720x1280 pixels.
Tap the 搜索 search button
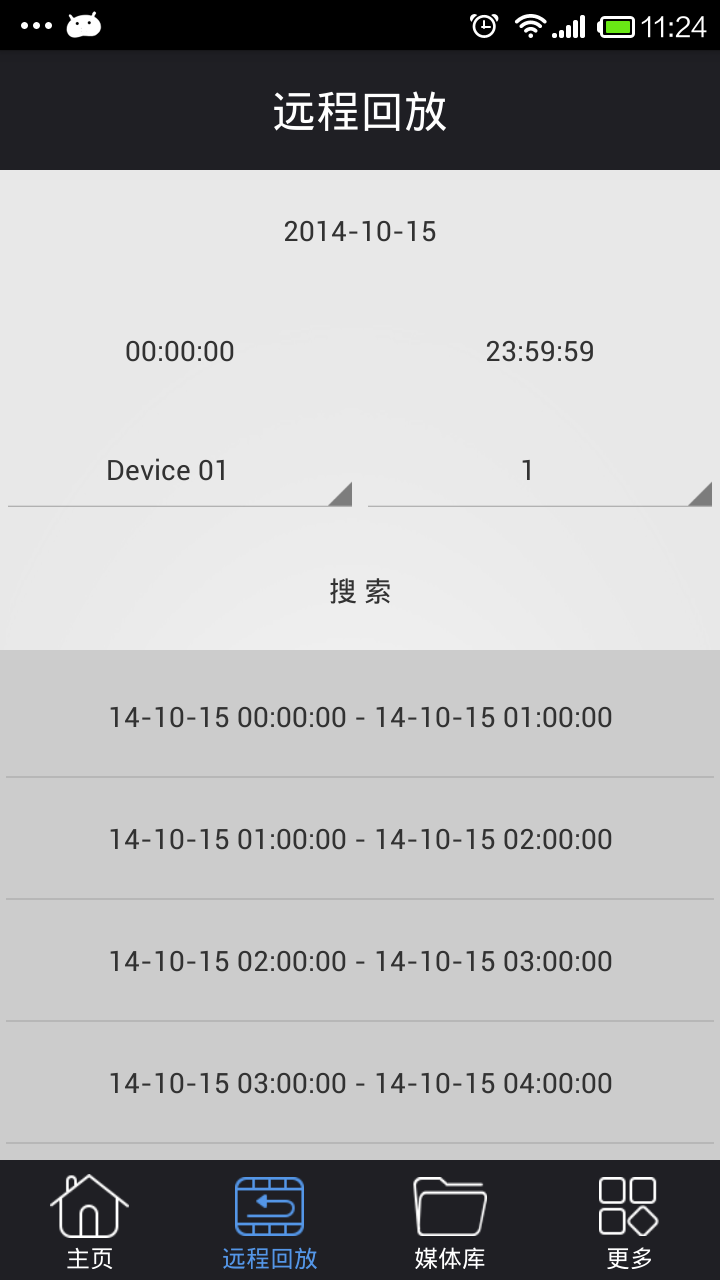[x=360, y=591]
